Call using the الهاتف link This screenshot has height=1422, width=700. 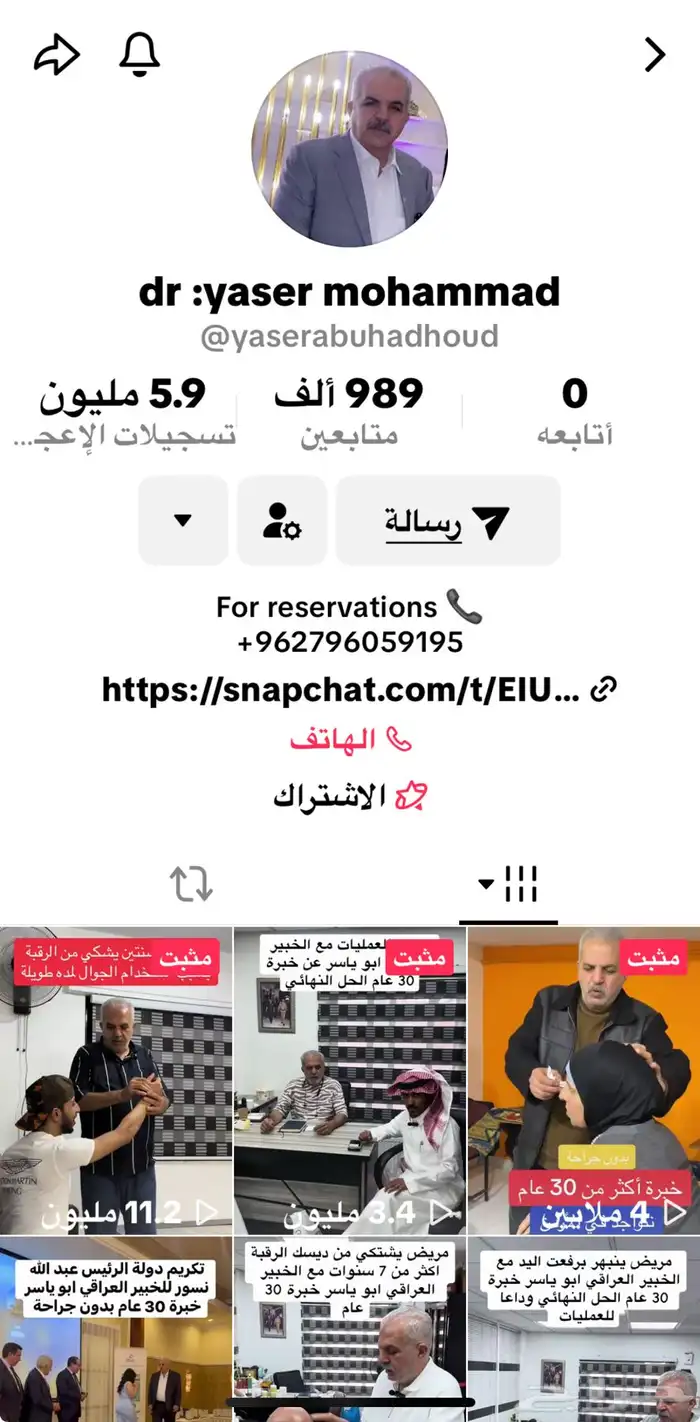pyautogui.click(x=350, y=740)
